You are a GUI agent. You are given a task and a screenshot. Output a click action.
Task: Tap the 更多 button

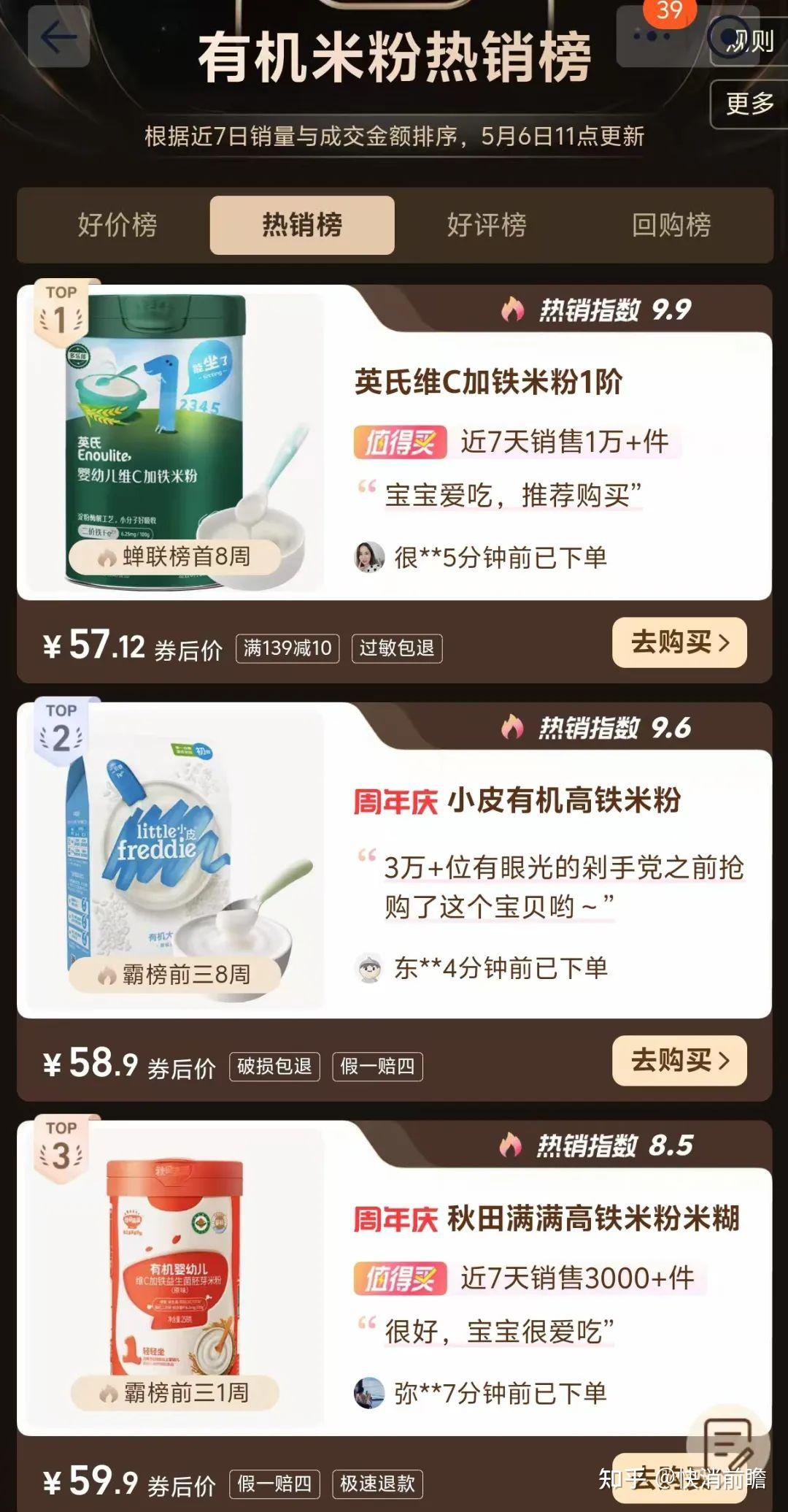coord(749,104)
